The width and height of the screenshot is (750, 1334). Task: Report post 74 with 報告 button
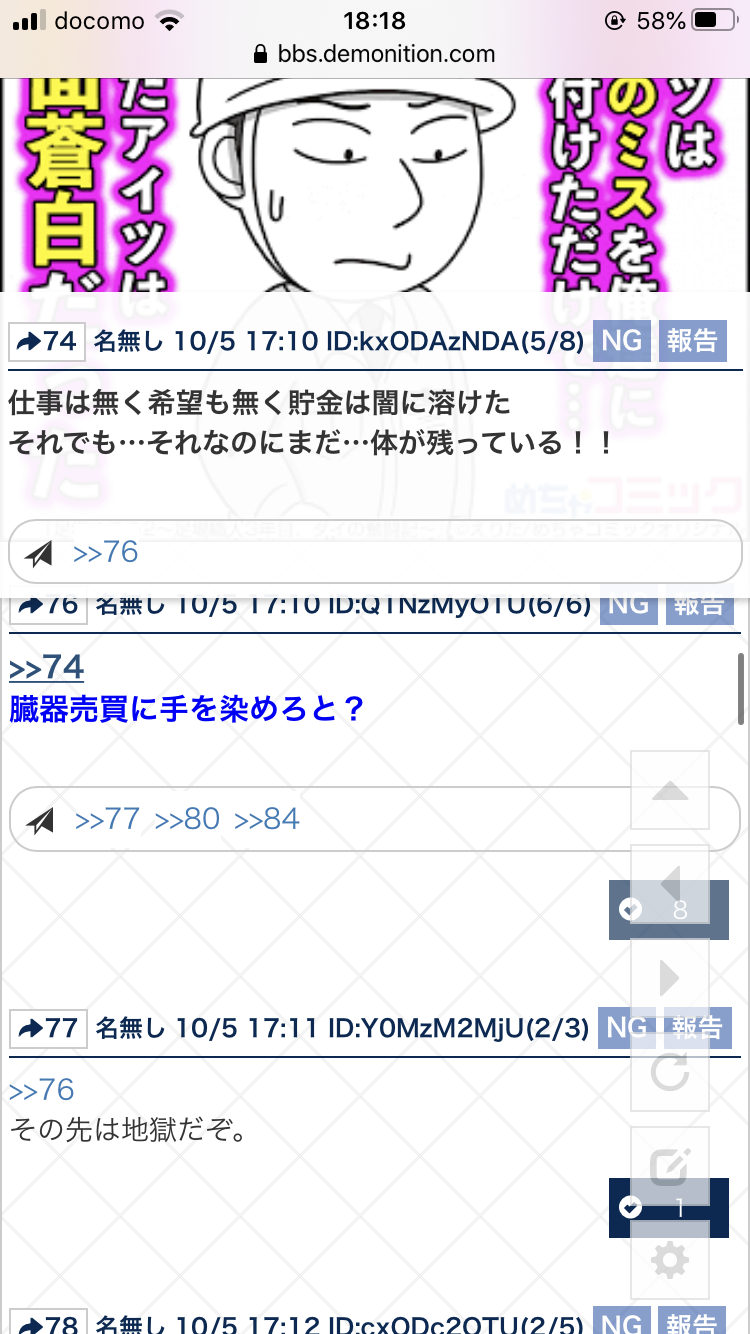692,341
